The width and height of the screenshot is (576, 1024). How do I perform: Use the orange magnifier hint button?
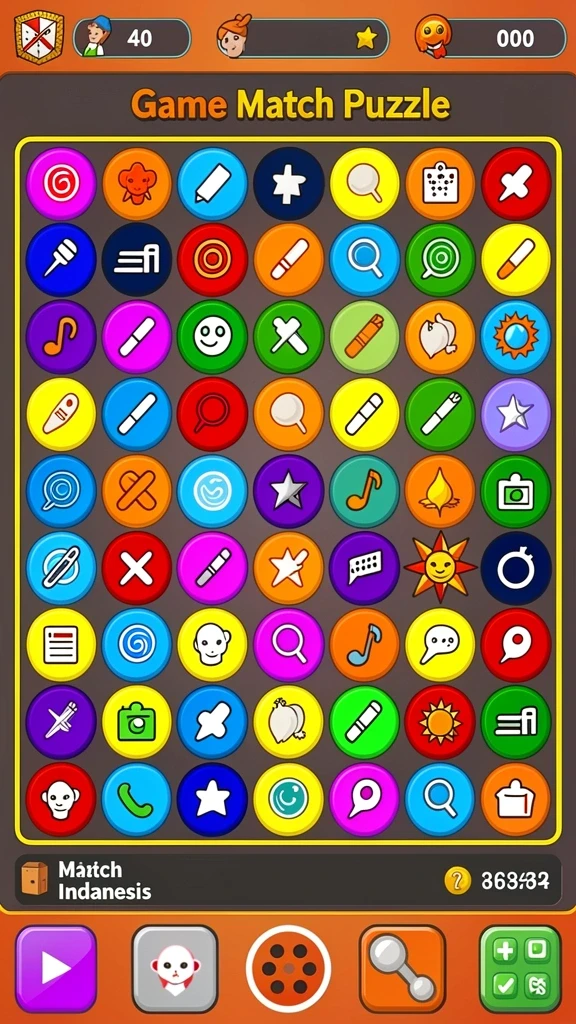402,969
